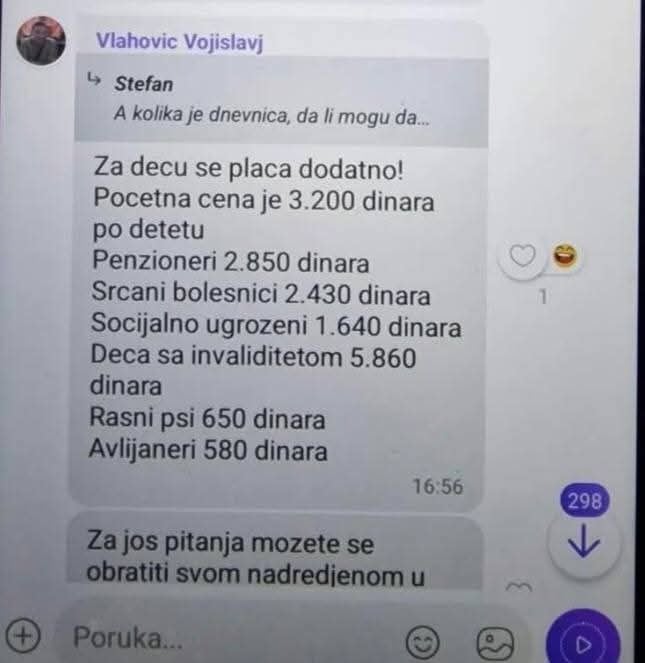Open the laughing emoji reaction on the message
645x663 pixels.
click(x=565, y=257)
